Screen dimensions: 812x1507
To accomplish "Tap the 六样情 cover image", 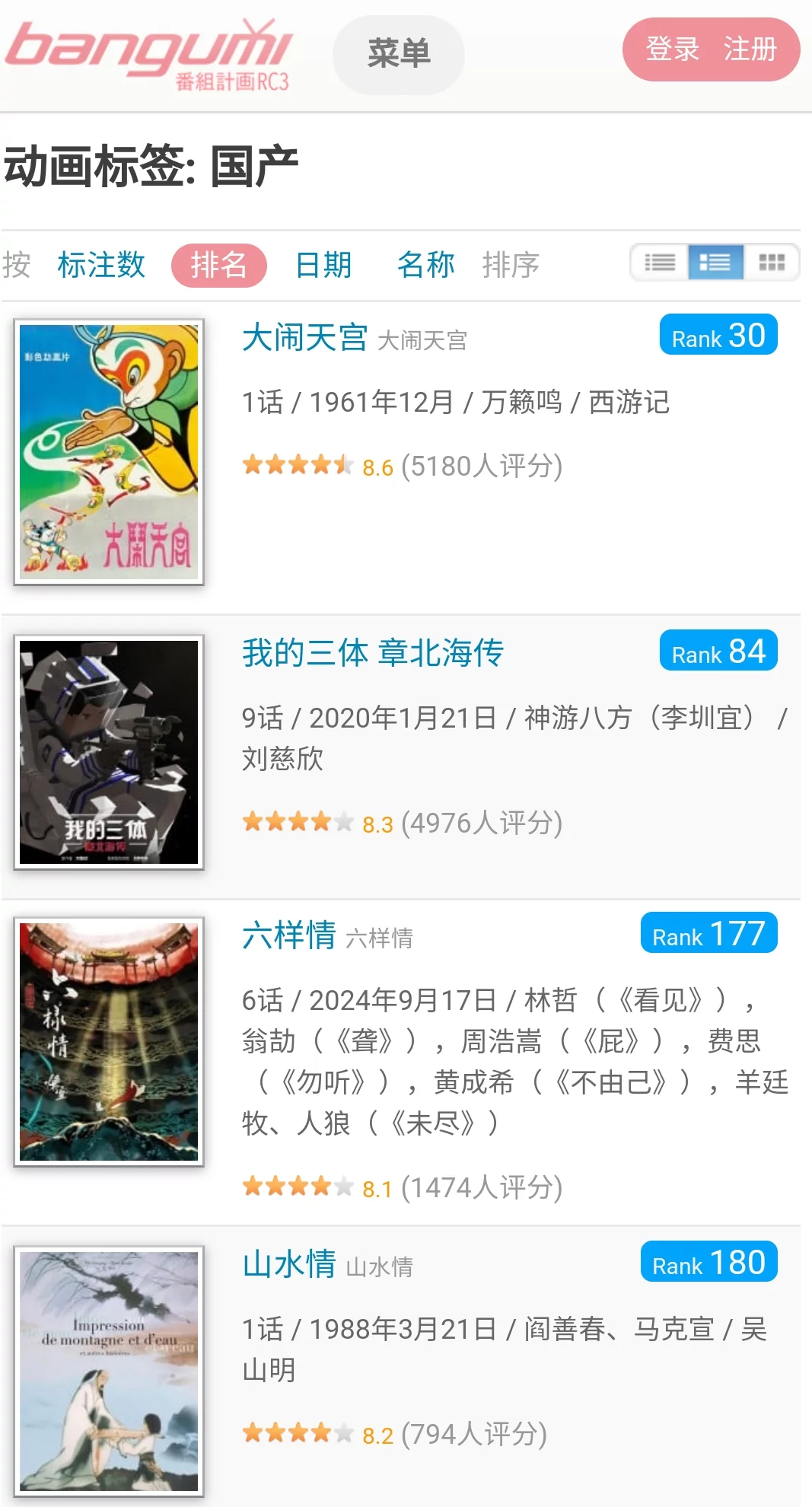I will coord(109,1041).
